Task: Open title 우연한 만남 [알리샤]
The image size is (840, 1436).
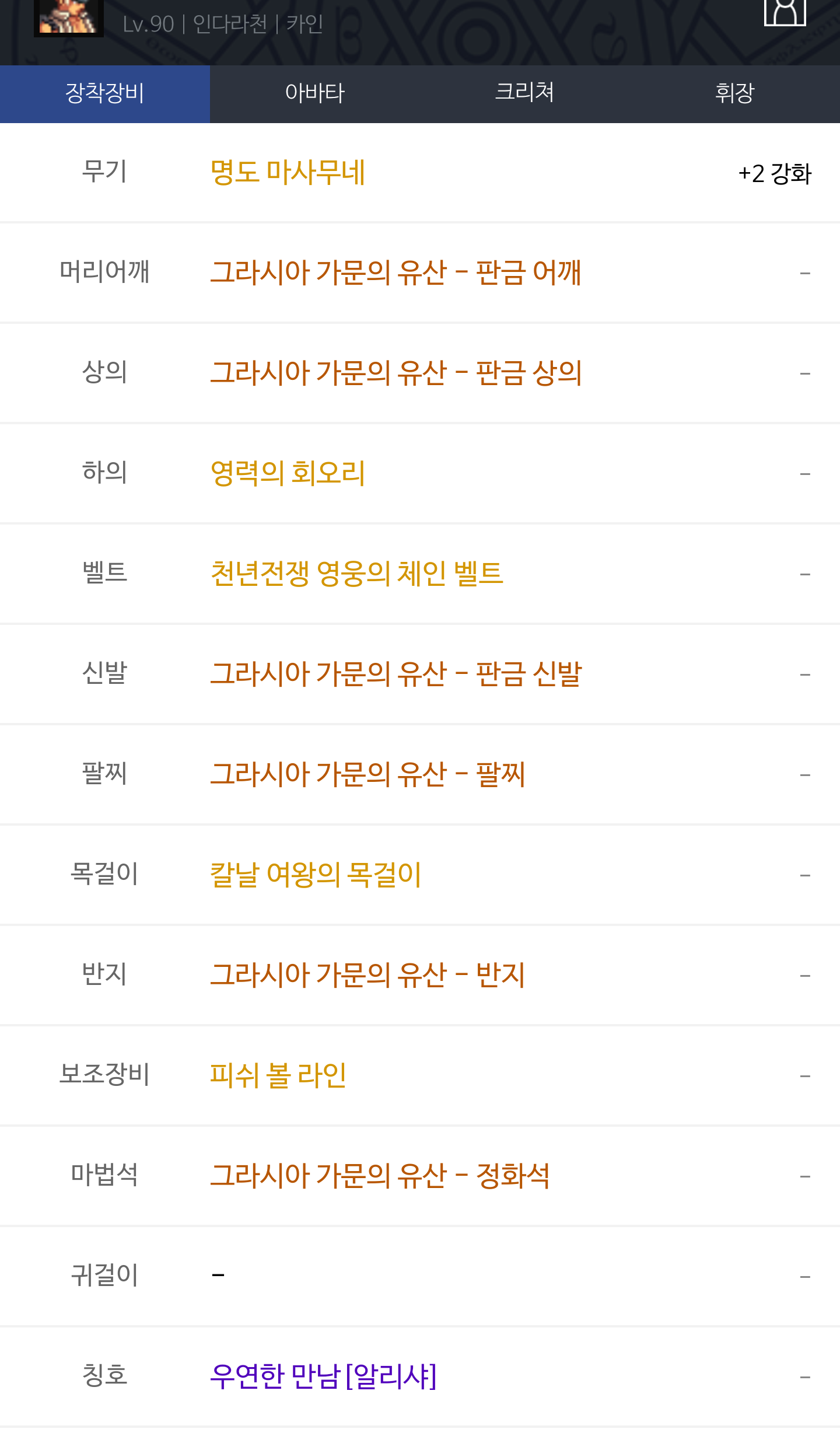Action: pyautogui.click(x=323, y=1376)
